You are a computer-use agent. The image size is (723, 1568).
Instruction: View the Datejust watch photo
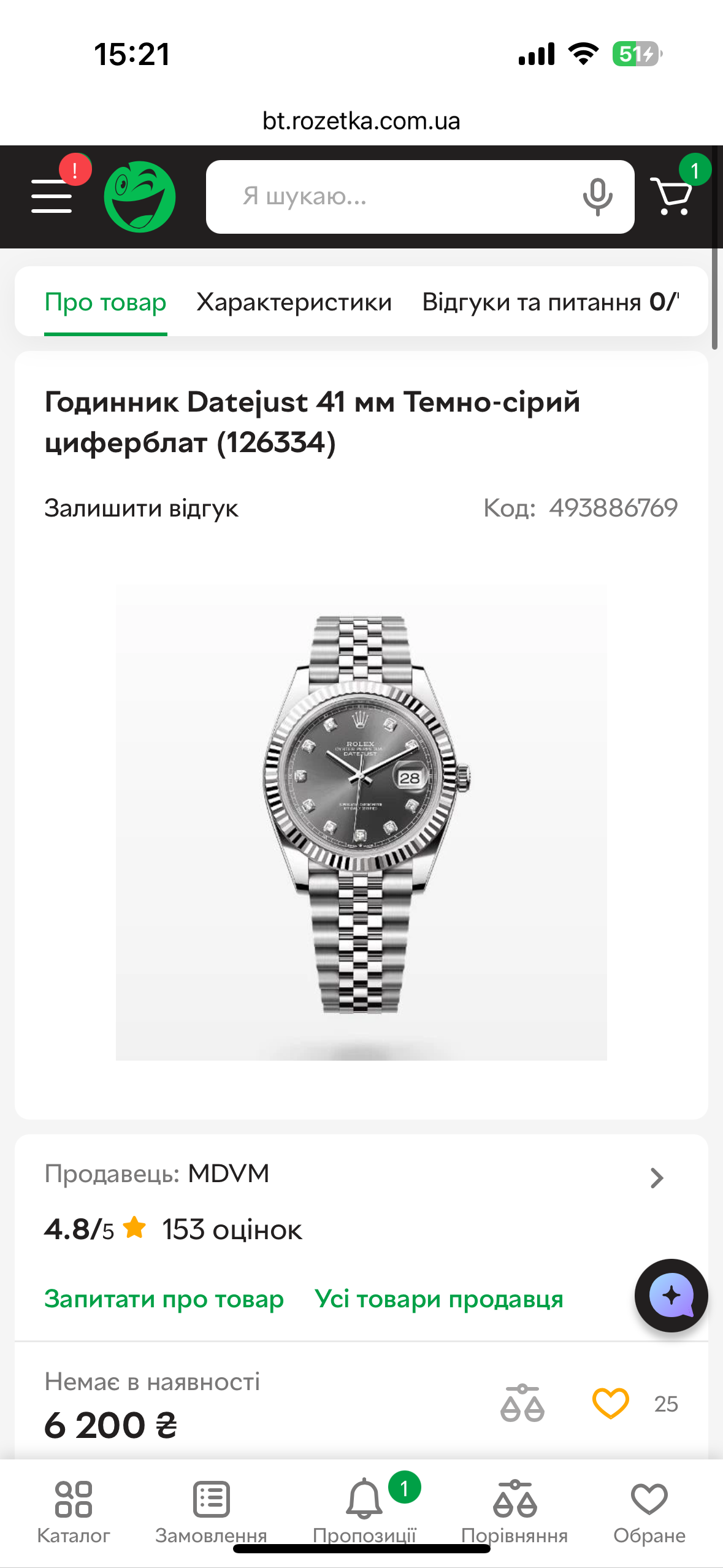(361, 821)
